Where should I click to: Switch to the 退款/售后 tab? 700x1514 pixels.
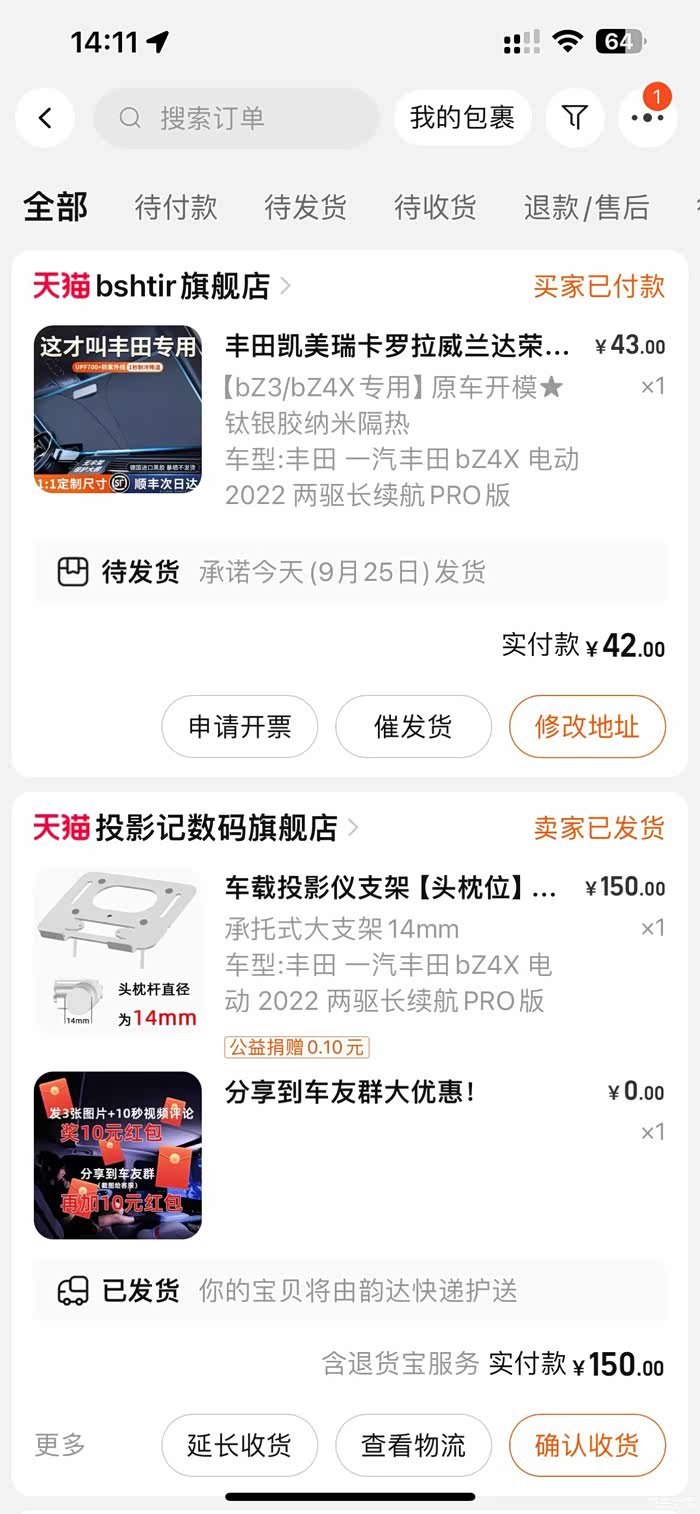[586, 207]
